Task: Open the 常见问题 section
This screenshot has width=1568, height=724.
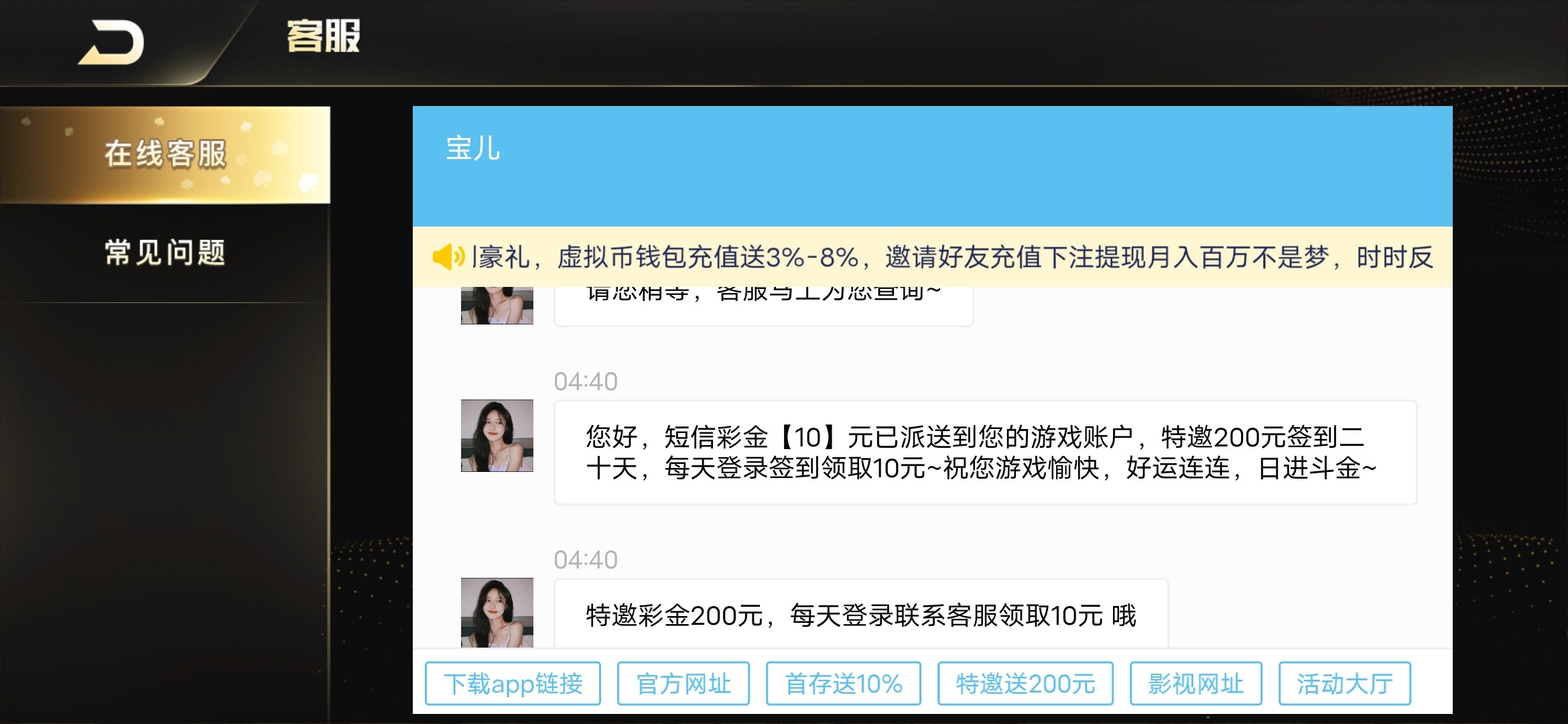Action: tap(165, 253)
